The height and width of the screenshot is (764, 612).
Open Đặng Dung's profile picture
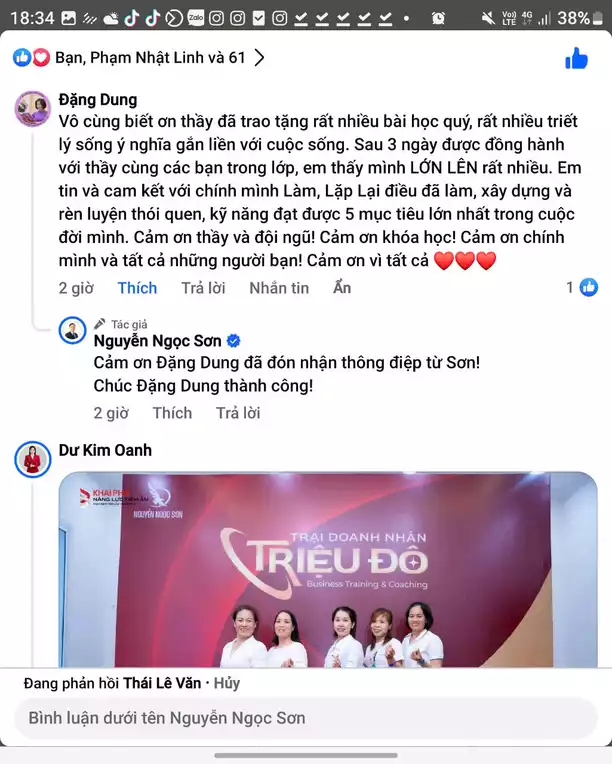pos(33,108)
